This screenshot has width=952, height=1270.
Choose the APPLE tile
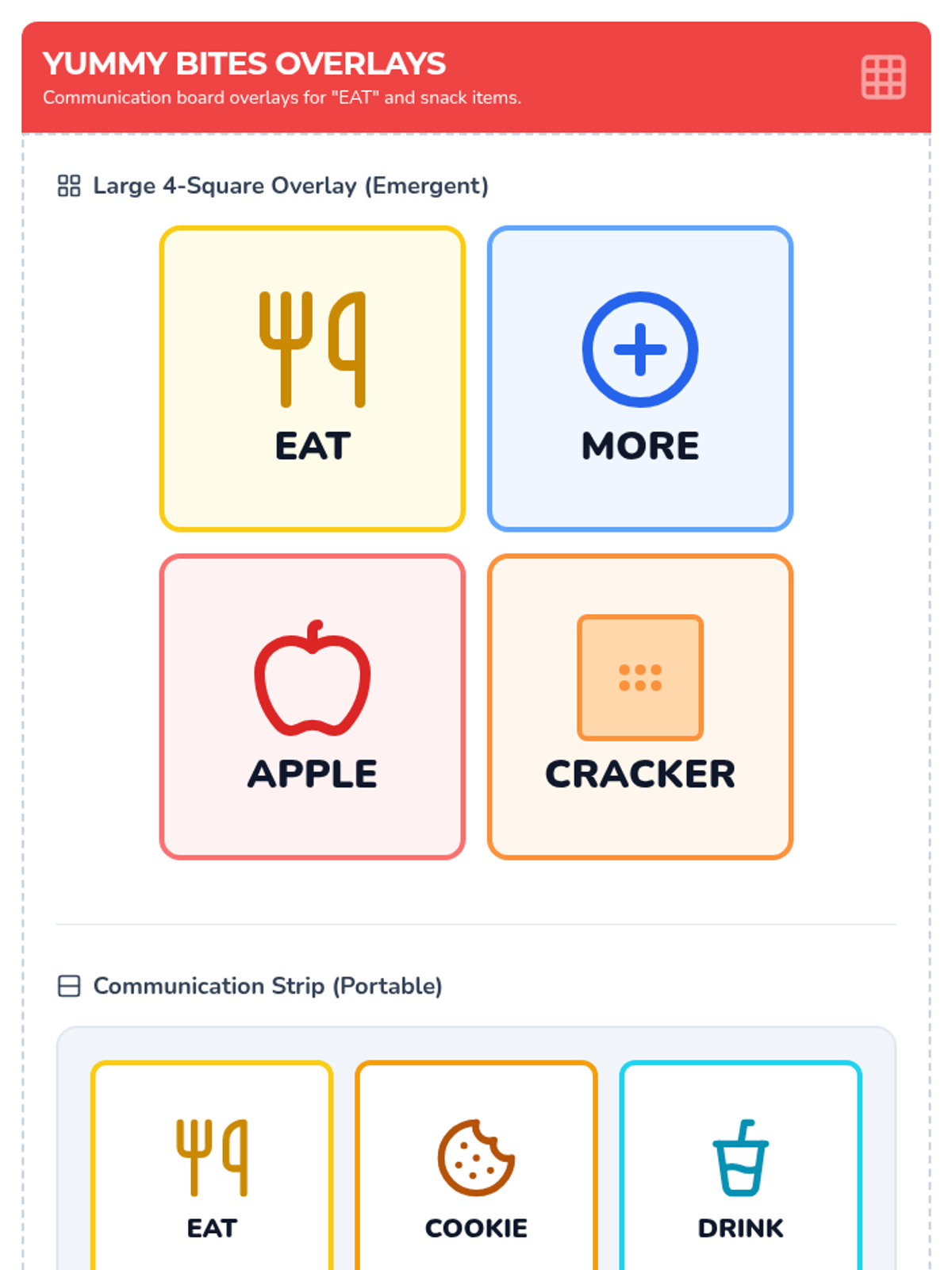312,706
